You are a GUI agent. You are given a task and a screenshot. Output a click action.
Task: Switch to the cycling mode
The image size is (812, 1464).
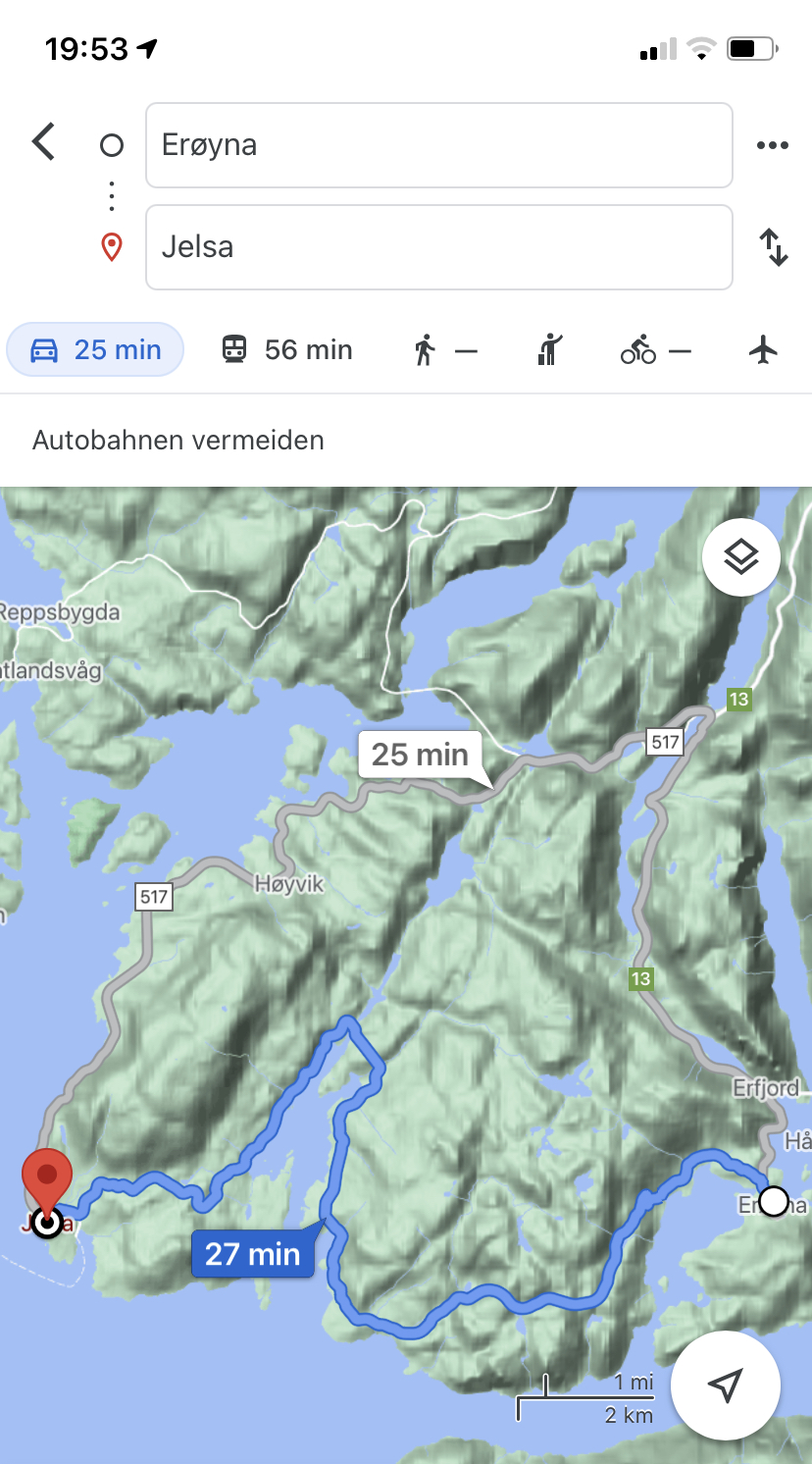pos(655,350)
